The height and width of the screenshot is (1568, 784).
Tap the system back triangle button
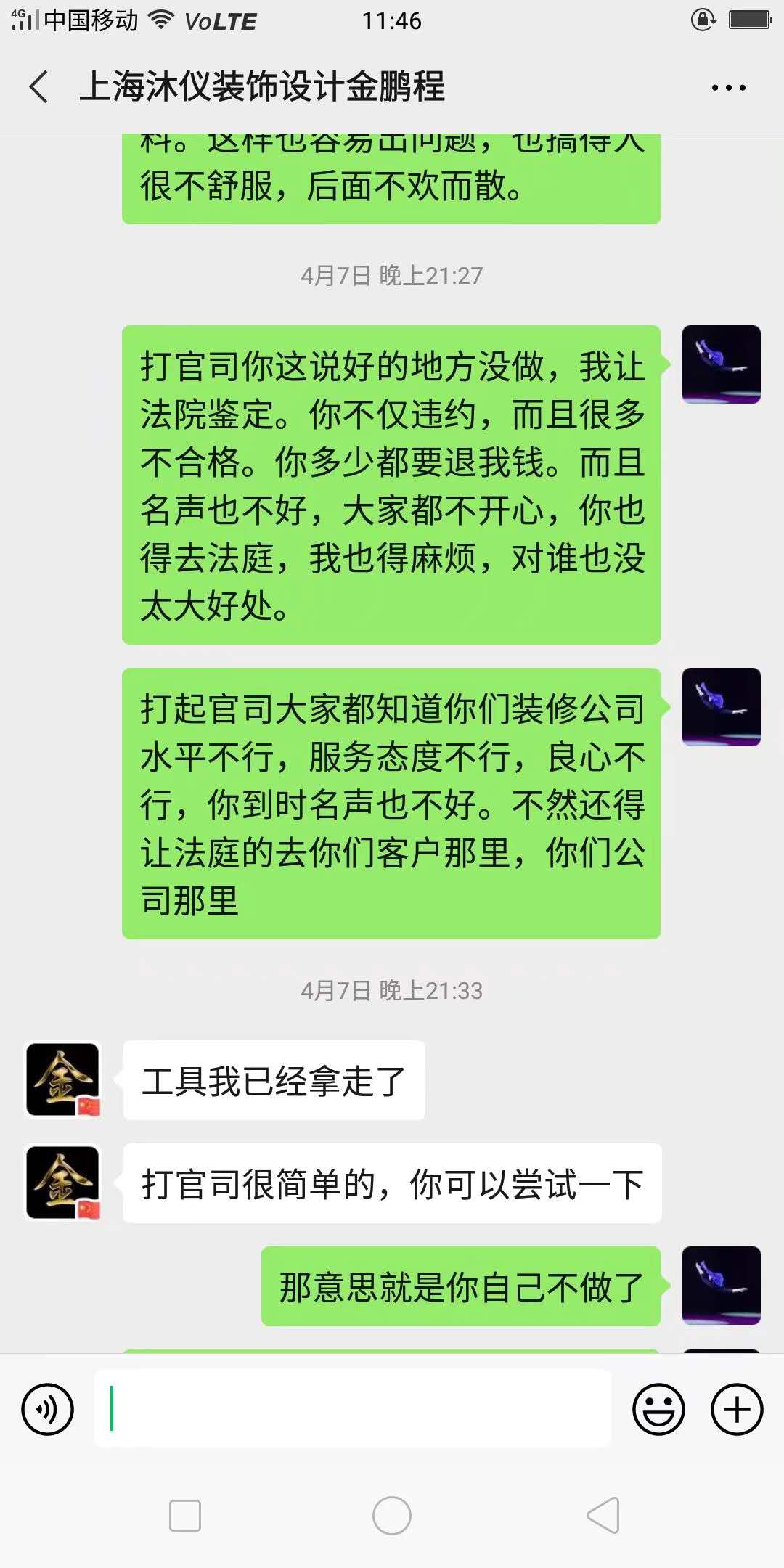coord(603,1516)
